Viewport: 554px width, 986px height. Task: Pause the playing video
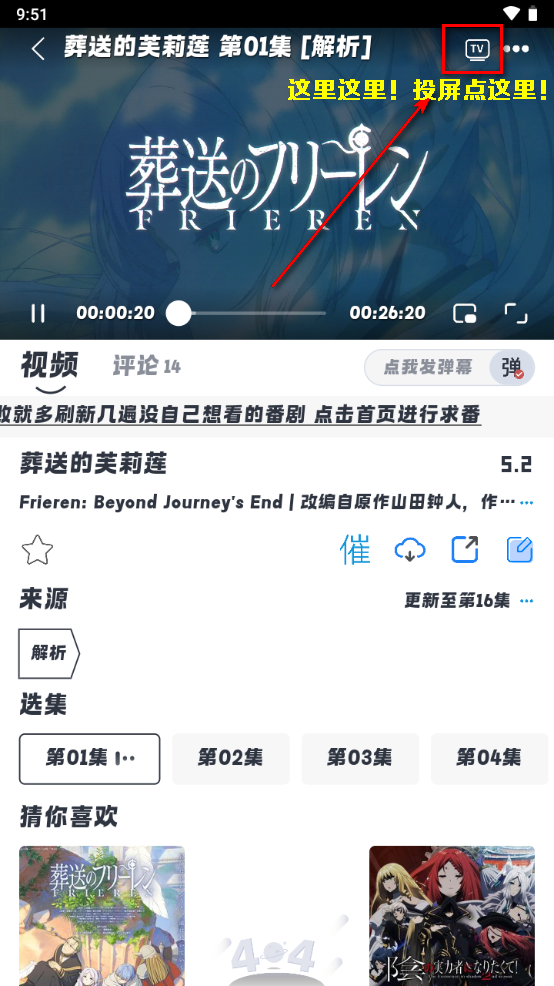point(38,313)
